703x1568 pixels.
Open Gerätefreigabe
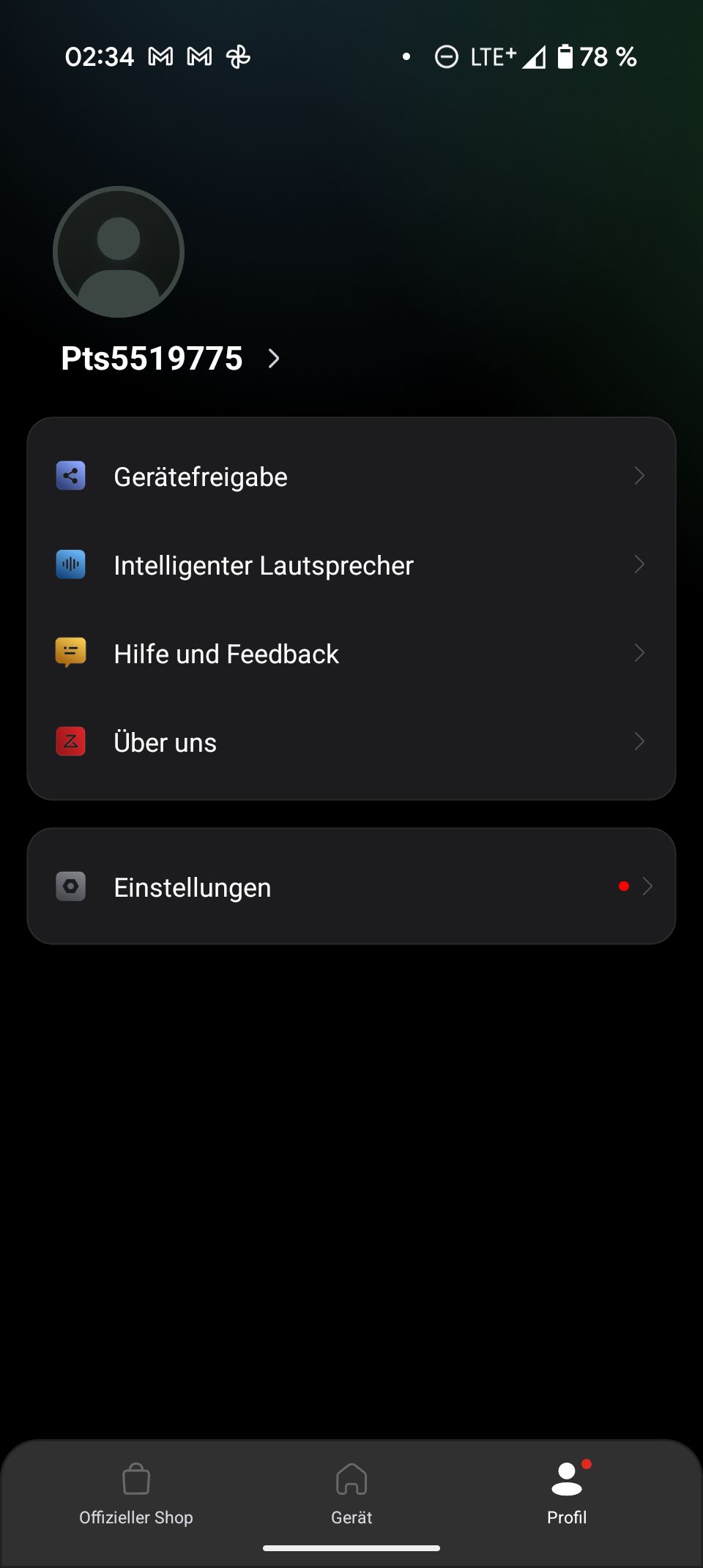point(351,477)
